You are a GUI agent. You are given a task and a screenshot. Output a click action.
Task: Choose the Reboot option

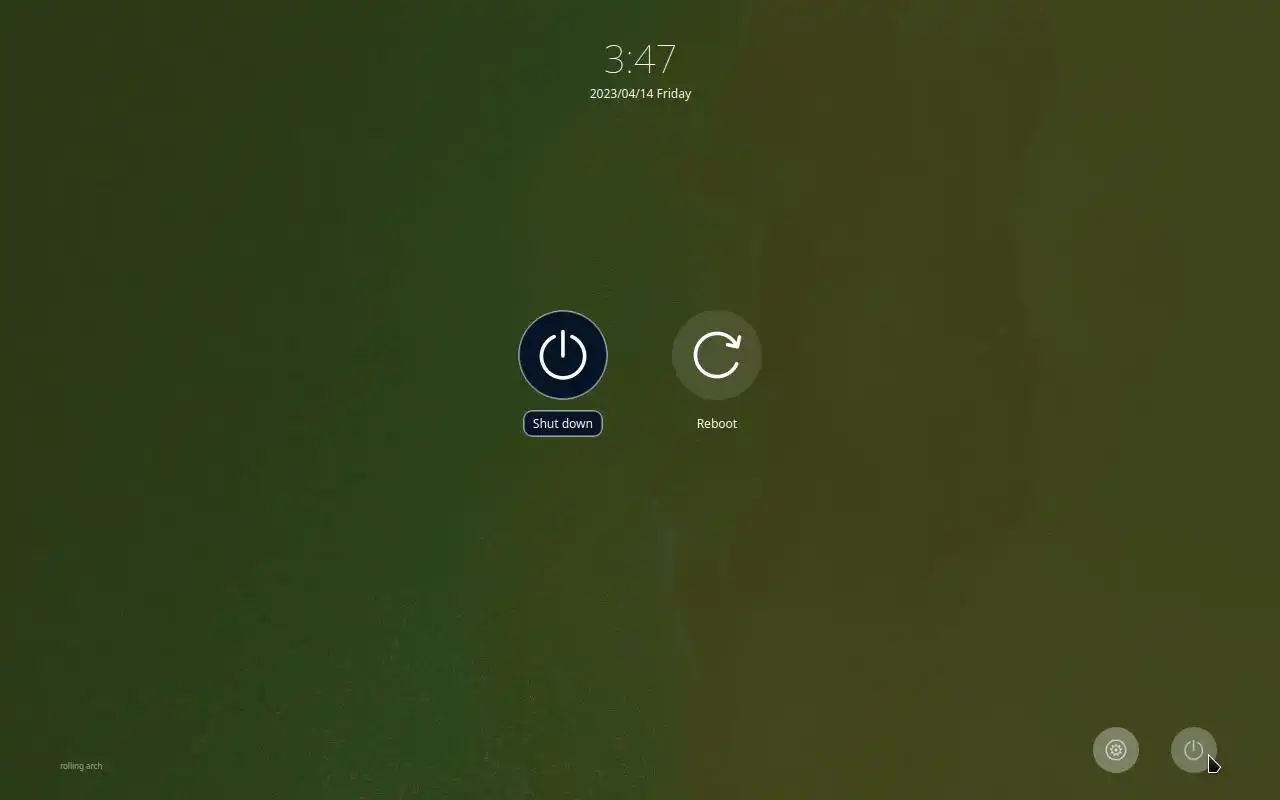click(x=716, y=355)
